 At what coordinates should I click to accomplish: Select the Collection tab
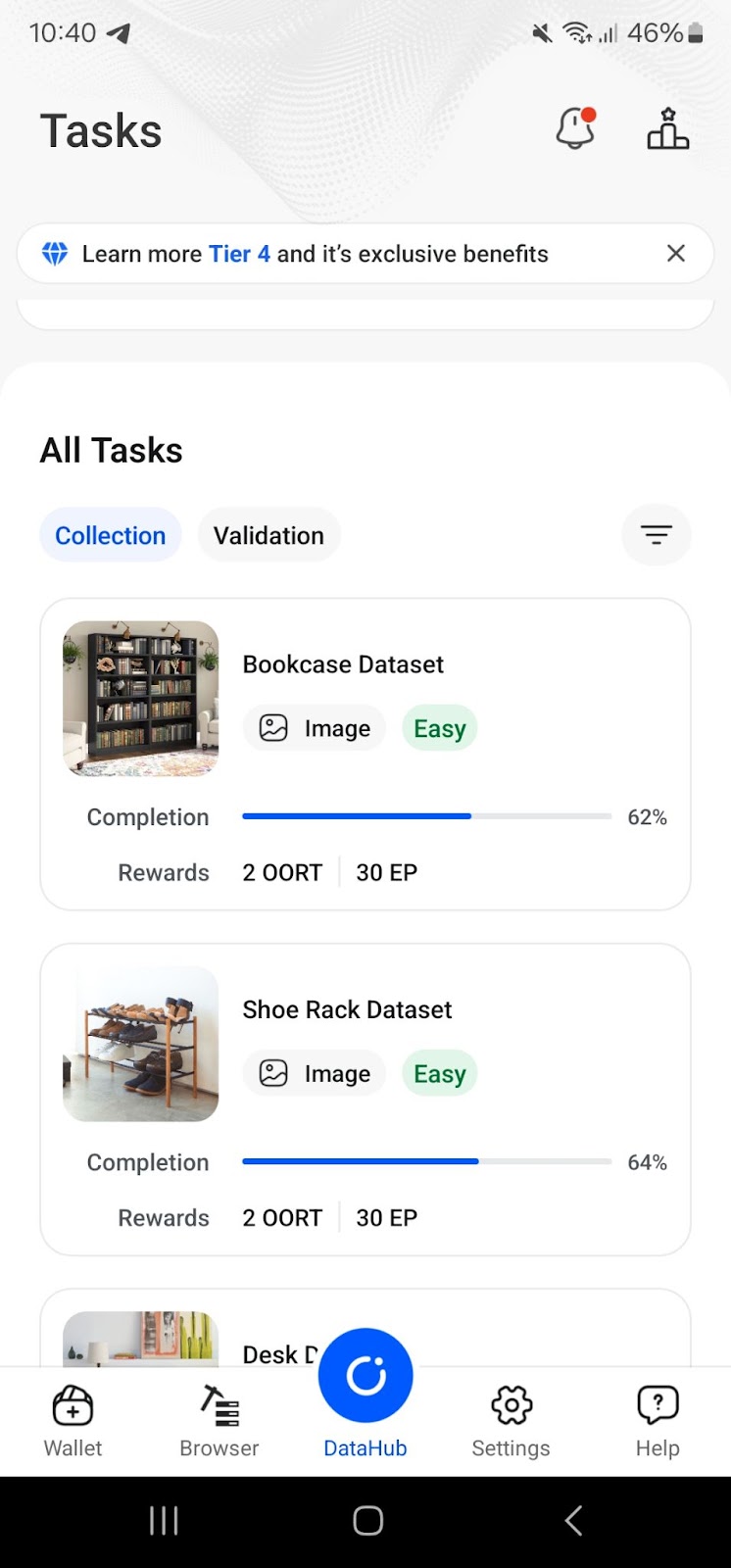point(111,535)
